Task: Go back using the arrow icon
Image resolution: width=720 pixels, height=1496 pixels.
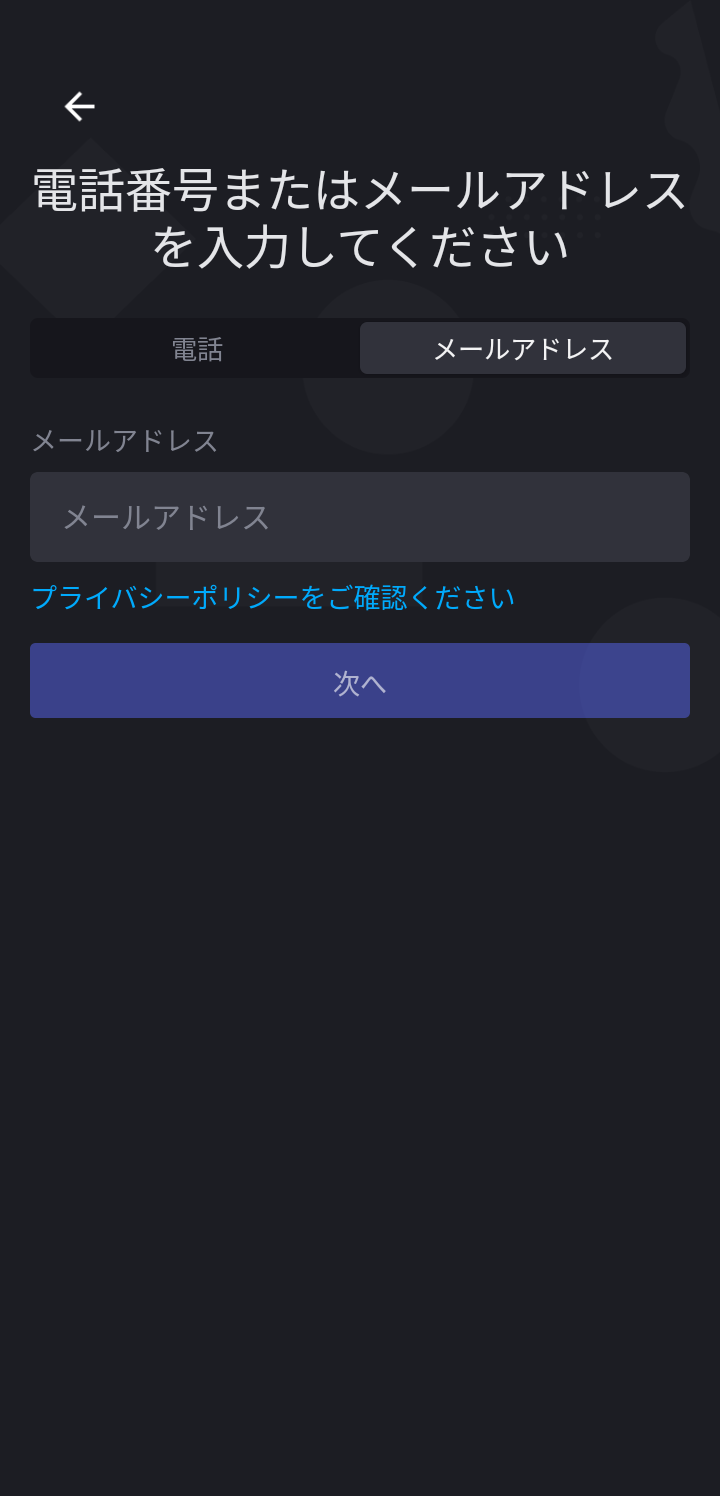Action: 79,106
